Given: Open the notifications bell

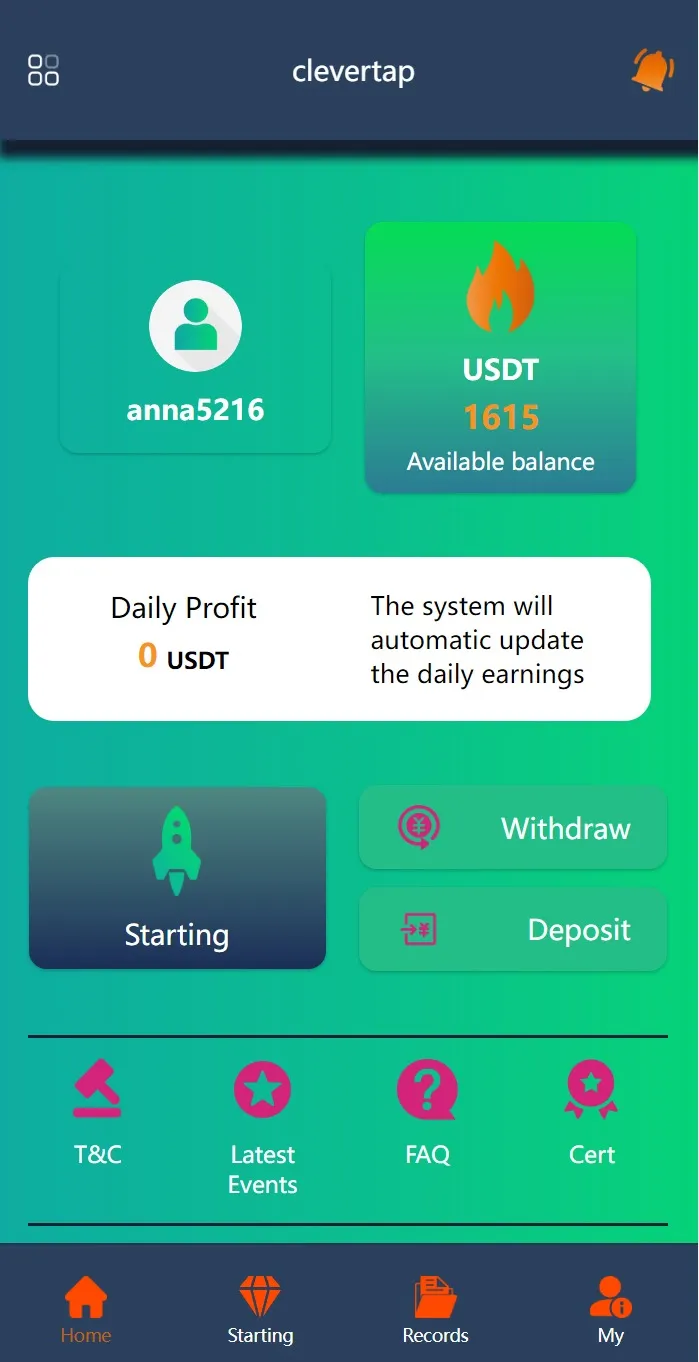Looking at the screenshot, I should [x=653, y=70].
